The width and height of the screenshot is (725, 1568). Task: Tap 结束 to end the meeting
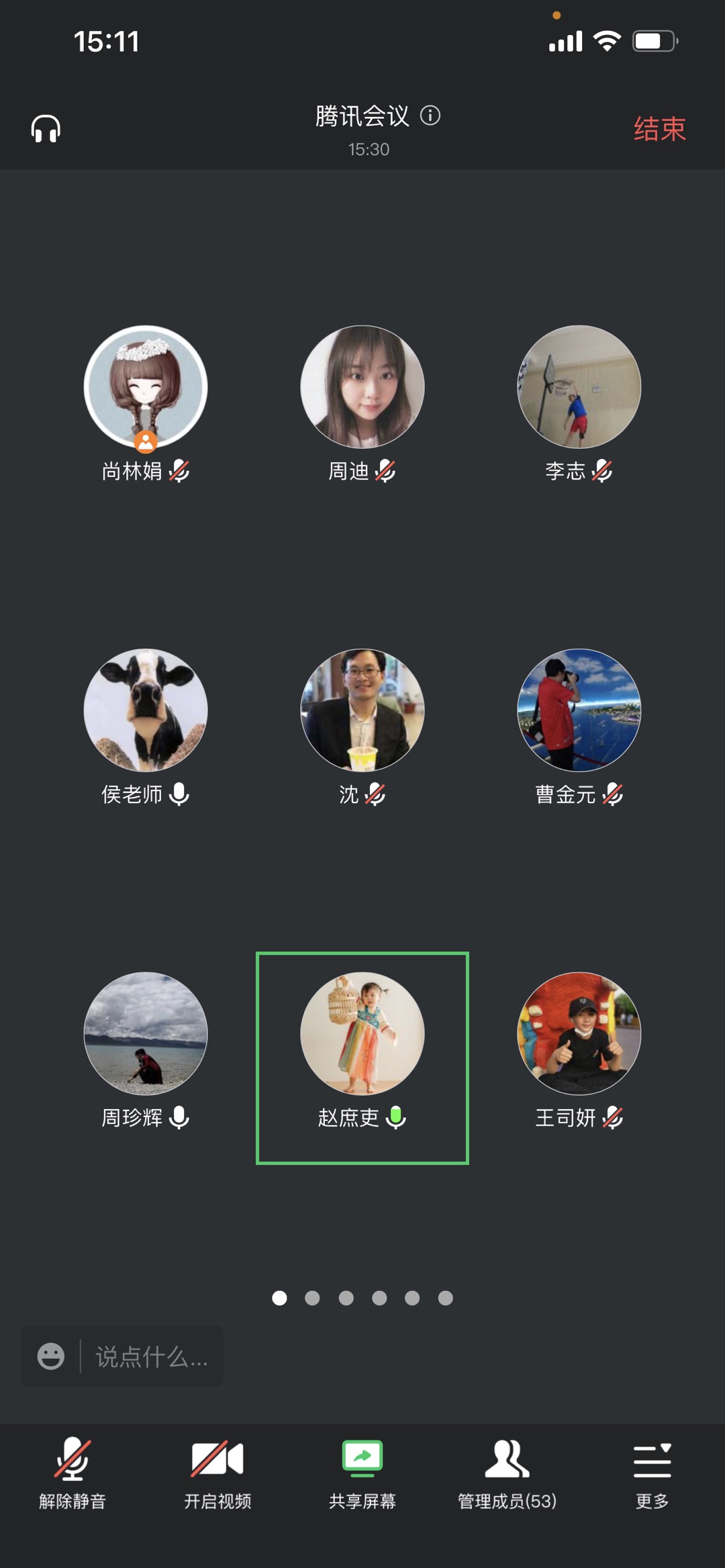[x=659, y=129]
